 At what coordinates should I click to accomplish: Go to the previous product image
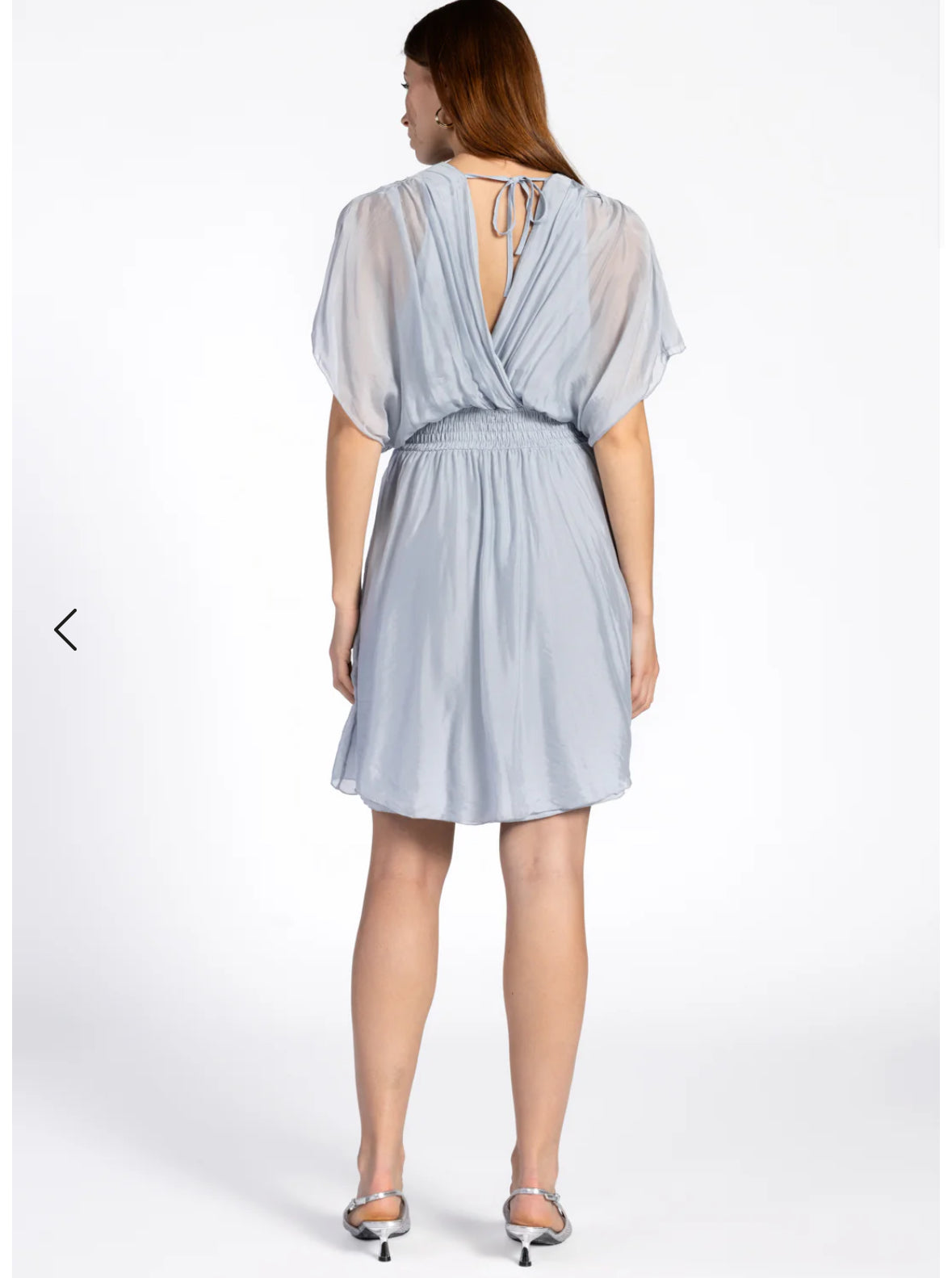pyautogui.click(x=65, y=630)
